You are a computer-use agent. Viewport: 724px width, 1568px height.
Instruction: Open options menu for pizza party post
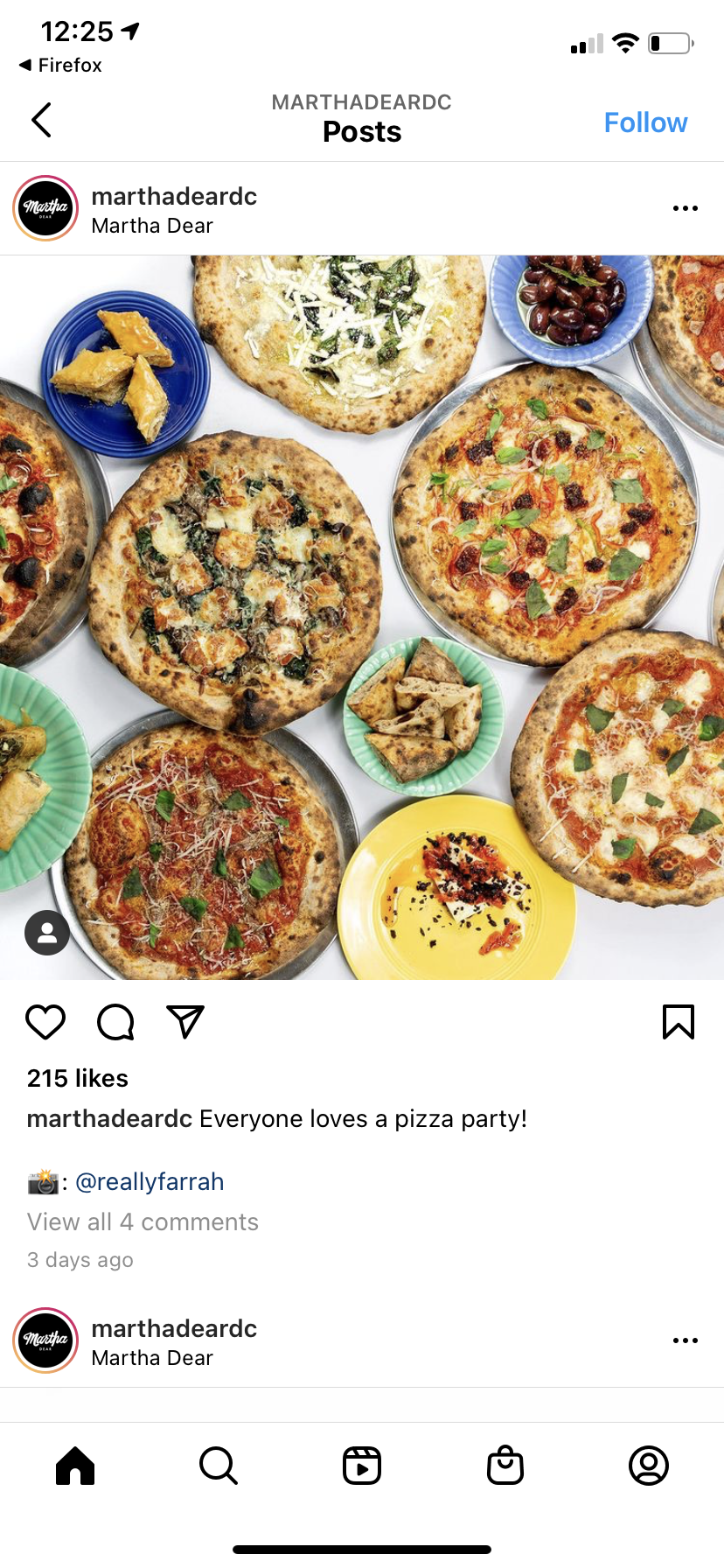pos(685,208)
